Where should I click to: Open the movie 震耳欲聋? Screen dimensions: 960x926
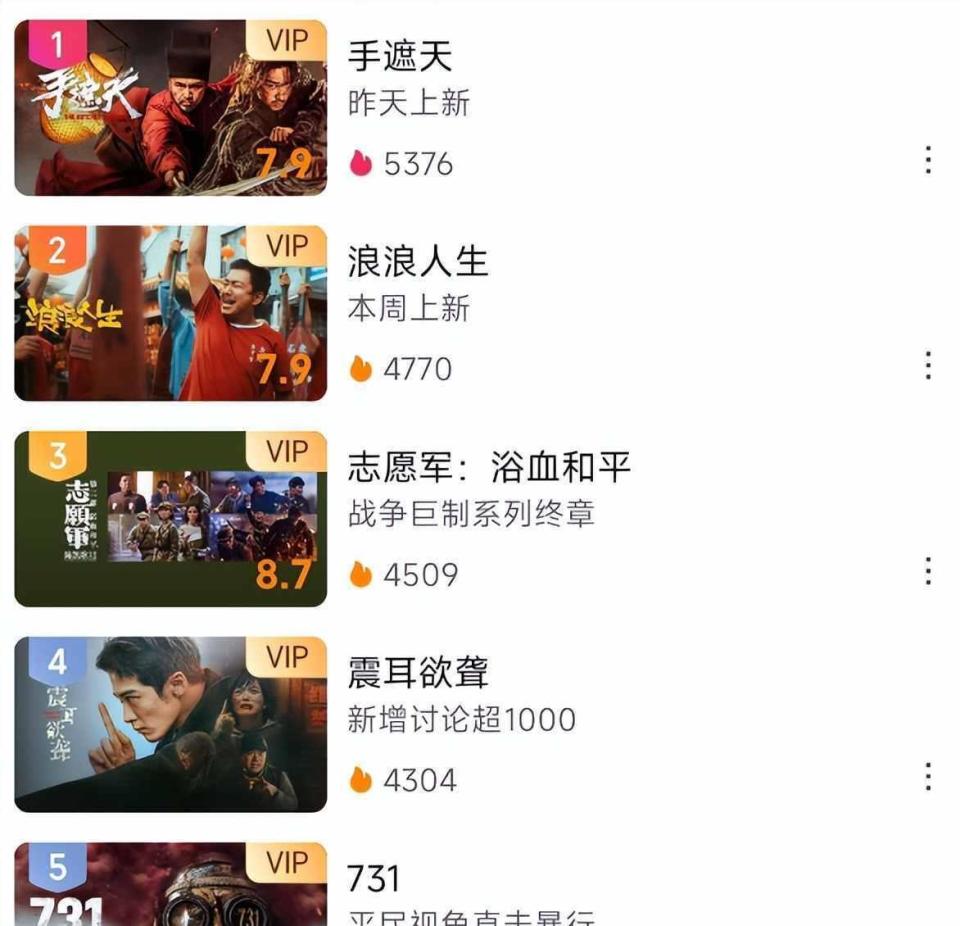pyautogui.click(x=417, y=672)
